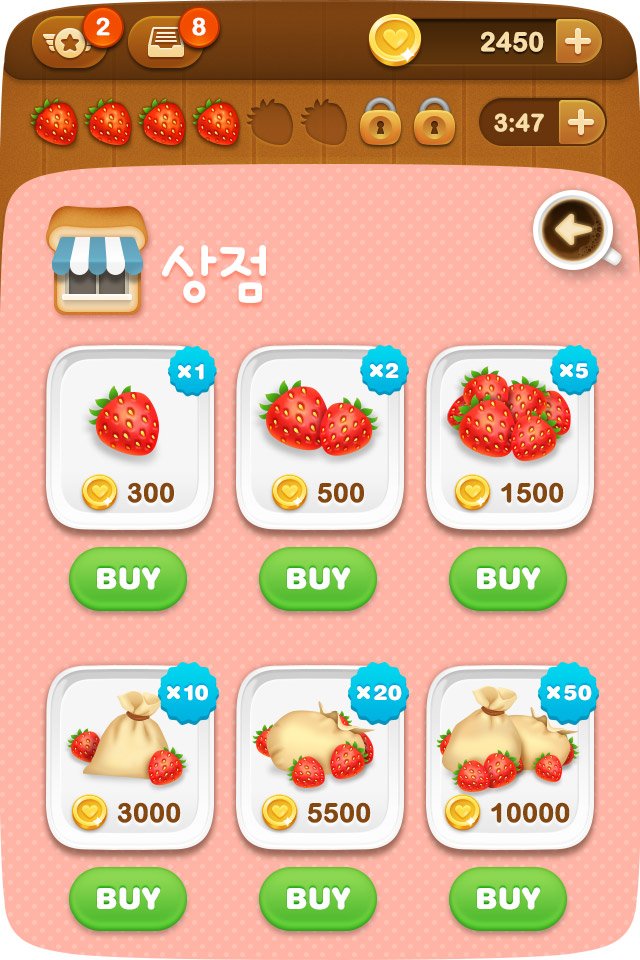The image size is (640, 960).
Task: Select the x50 strawberry bags card
Action: click(x=510, y=758)
